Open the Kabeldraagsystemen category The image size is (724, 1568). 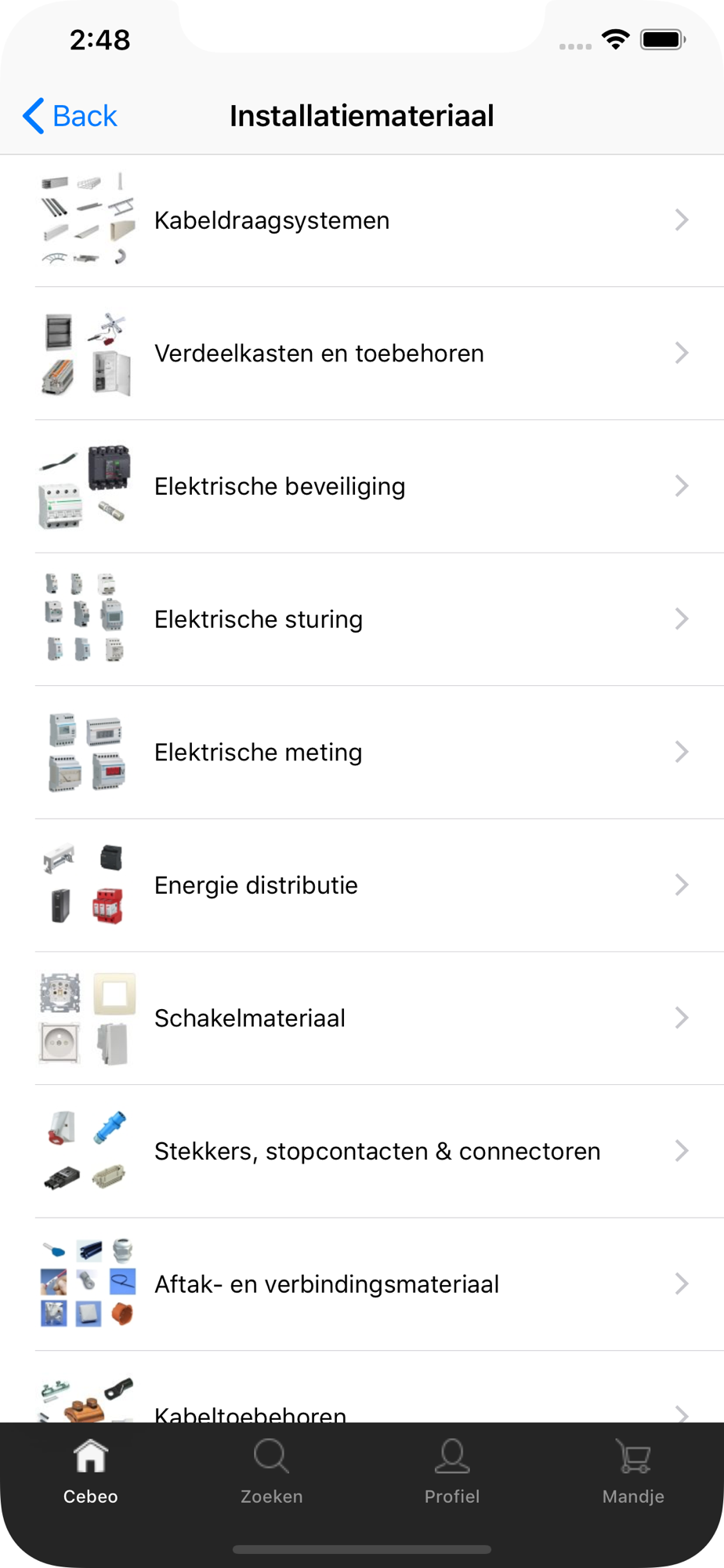point(362,220)
